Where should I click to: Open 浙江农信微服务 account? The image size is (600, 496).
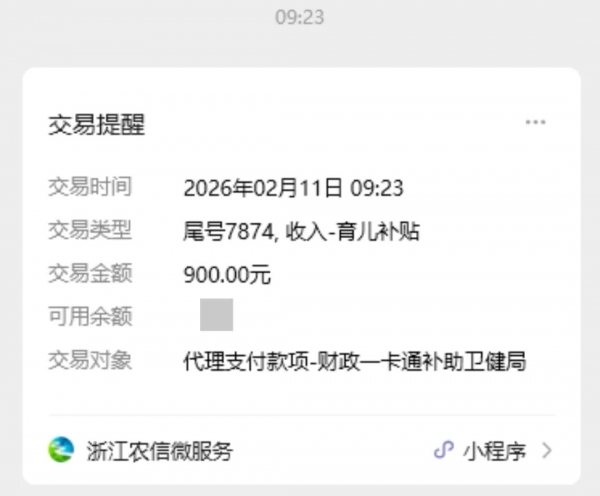click(x=142, y=450)
